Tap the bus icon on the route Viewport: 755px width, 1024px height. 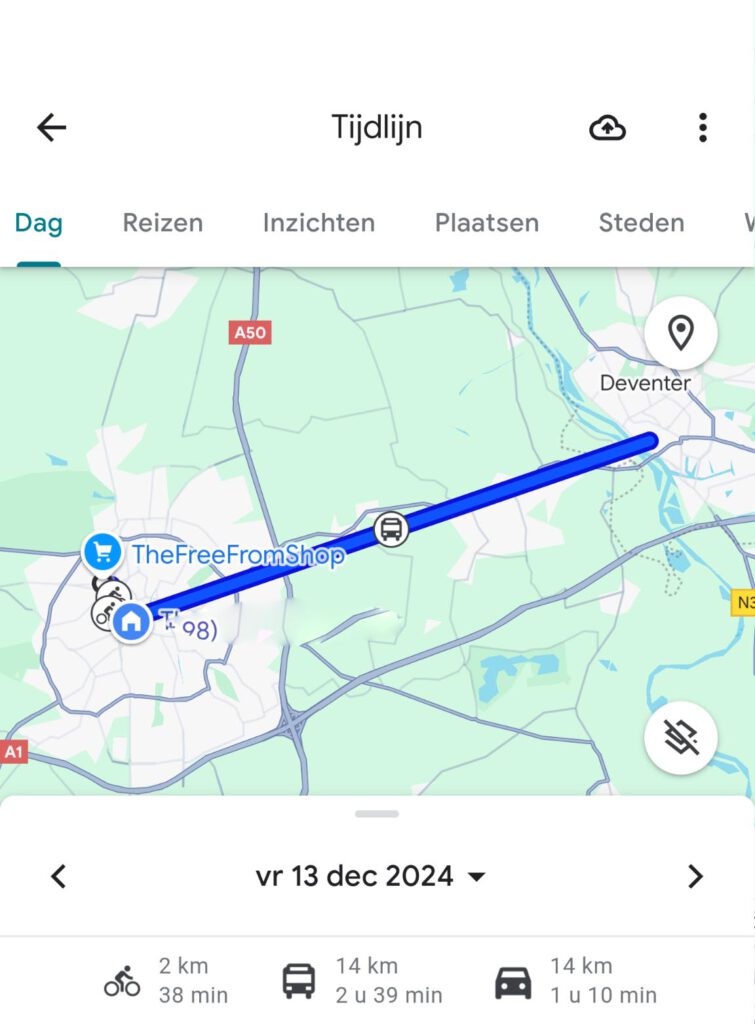pyautogui.click(x=392, y=528)
